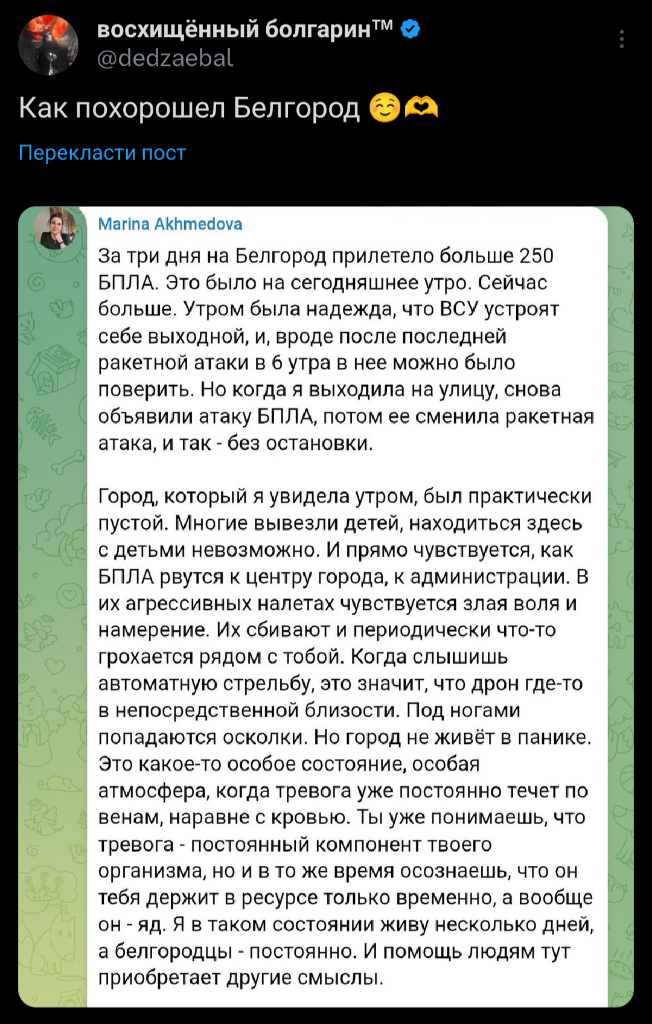Open the attached Marina Akhmedova screenshot image
652x1024 pixels.
326,606
